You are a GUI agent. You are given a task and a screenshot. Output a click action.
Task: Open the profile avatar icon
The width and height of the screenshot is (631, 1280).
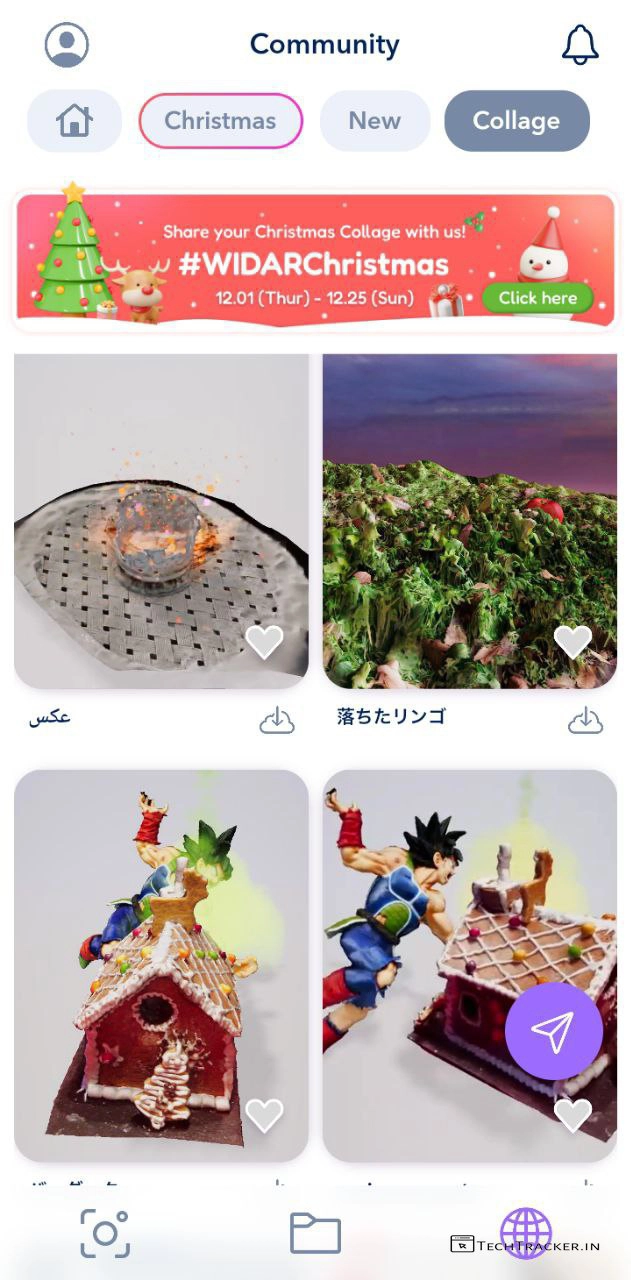point(67,45)
